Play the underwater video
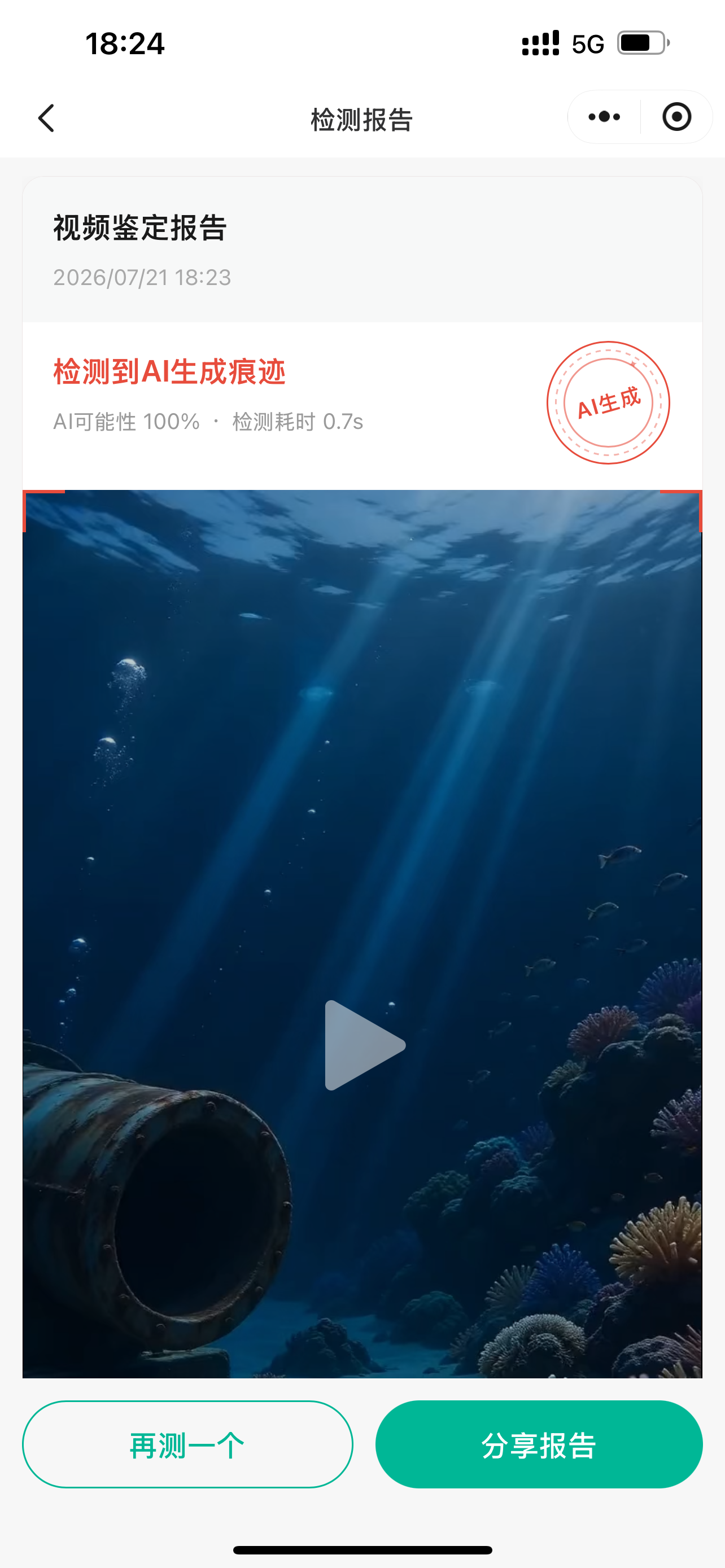Screen dimensions: 725x1568 point(364,1045)
